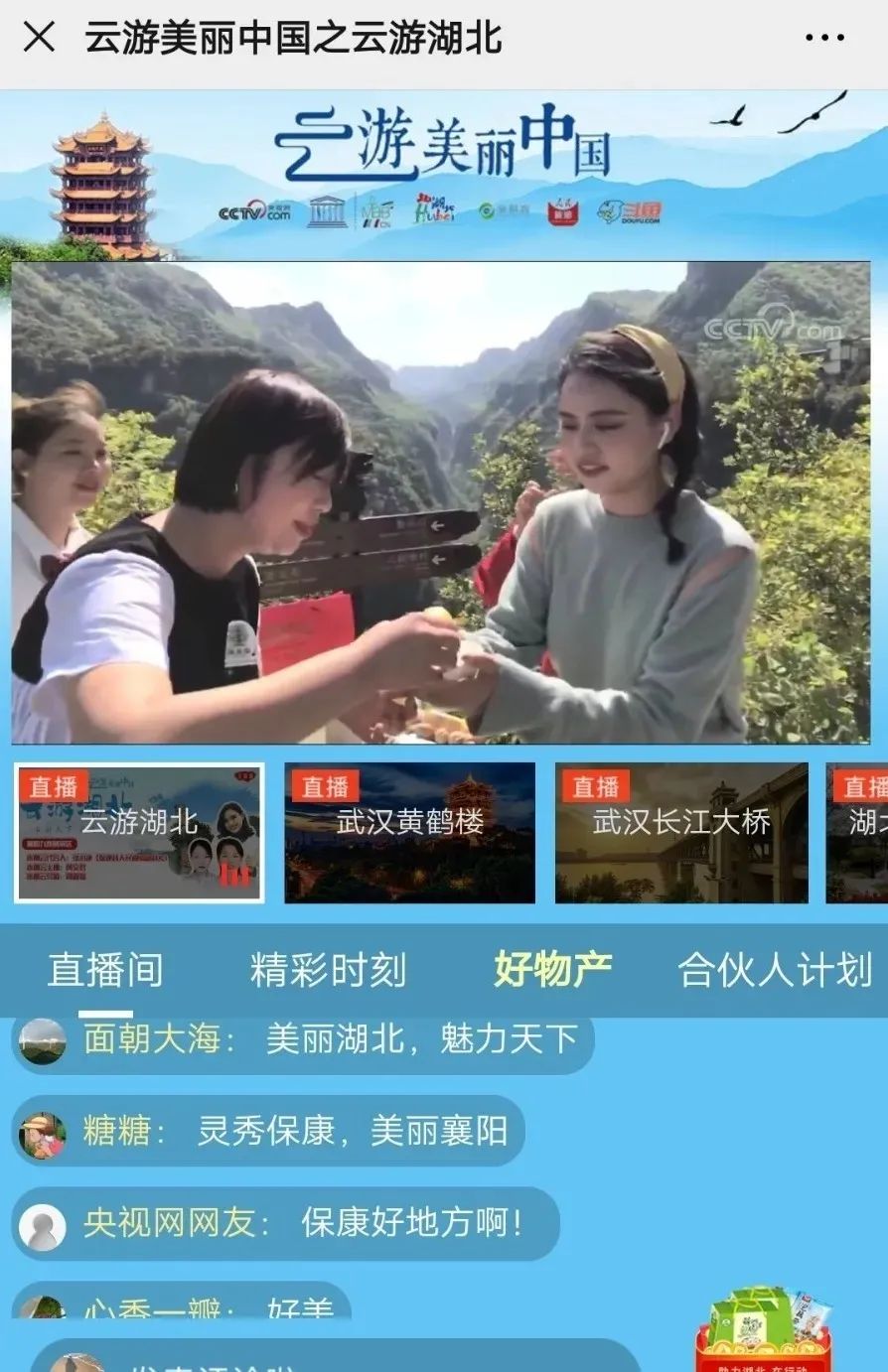Open the three-dot overflow menu

[x=824, y=39]
